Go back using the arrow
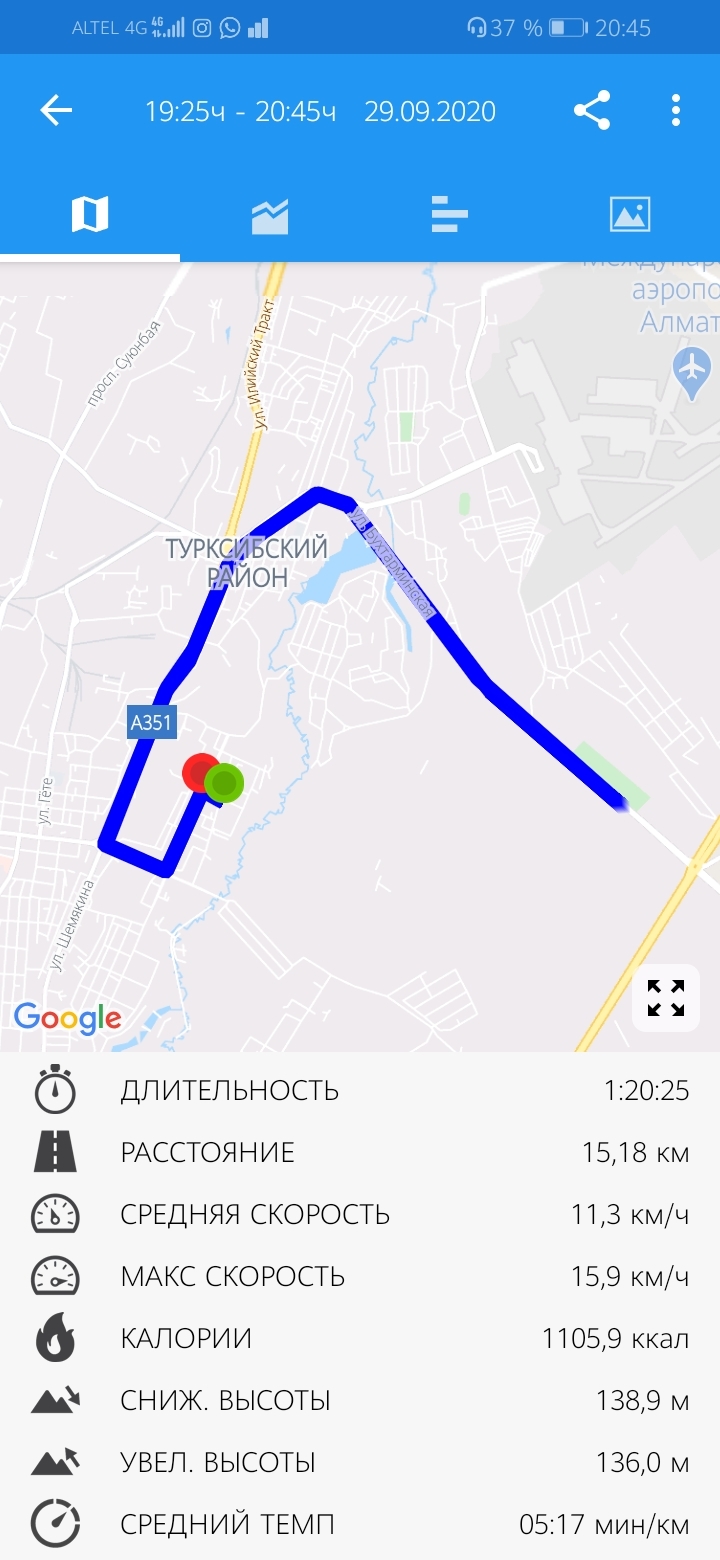Screen dimensions: 720x1560 tap(56, 110)
